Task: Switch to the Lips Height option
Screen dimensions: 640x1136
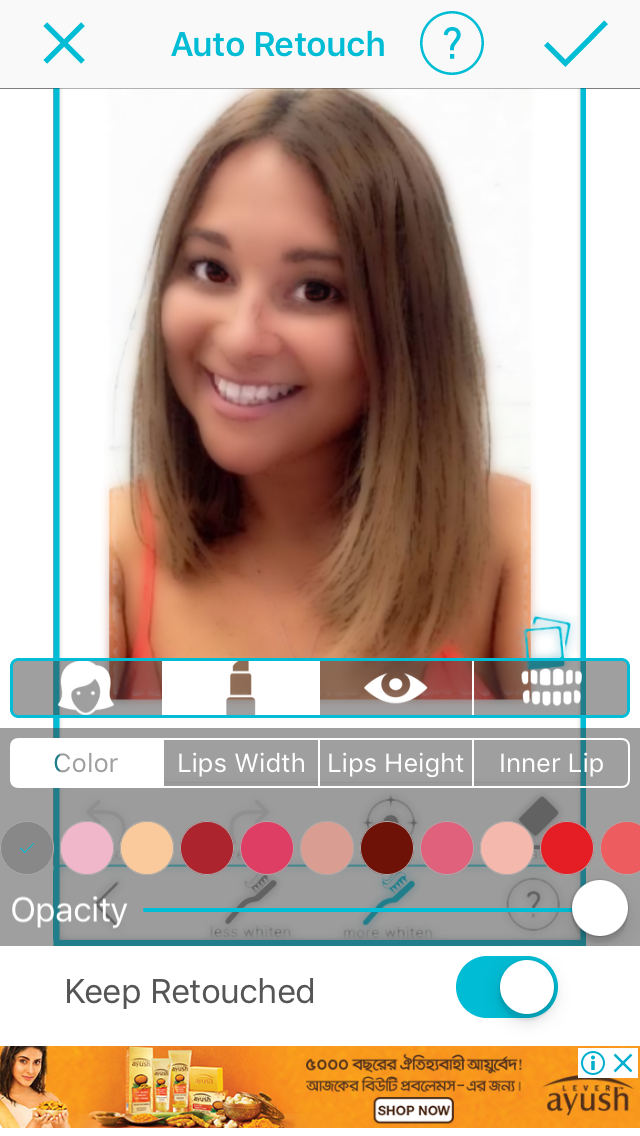Action: tap(396, 763)
